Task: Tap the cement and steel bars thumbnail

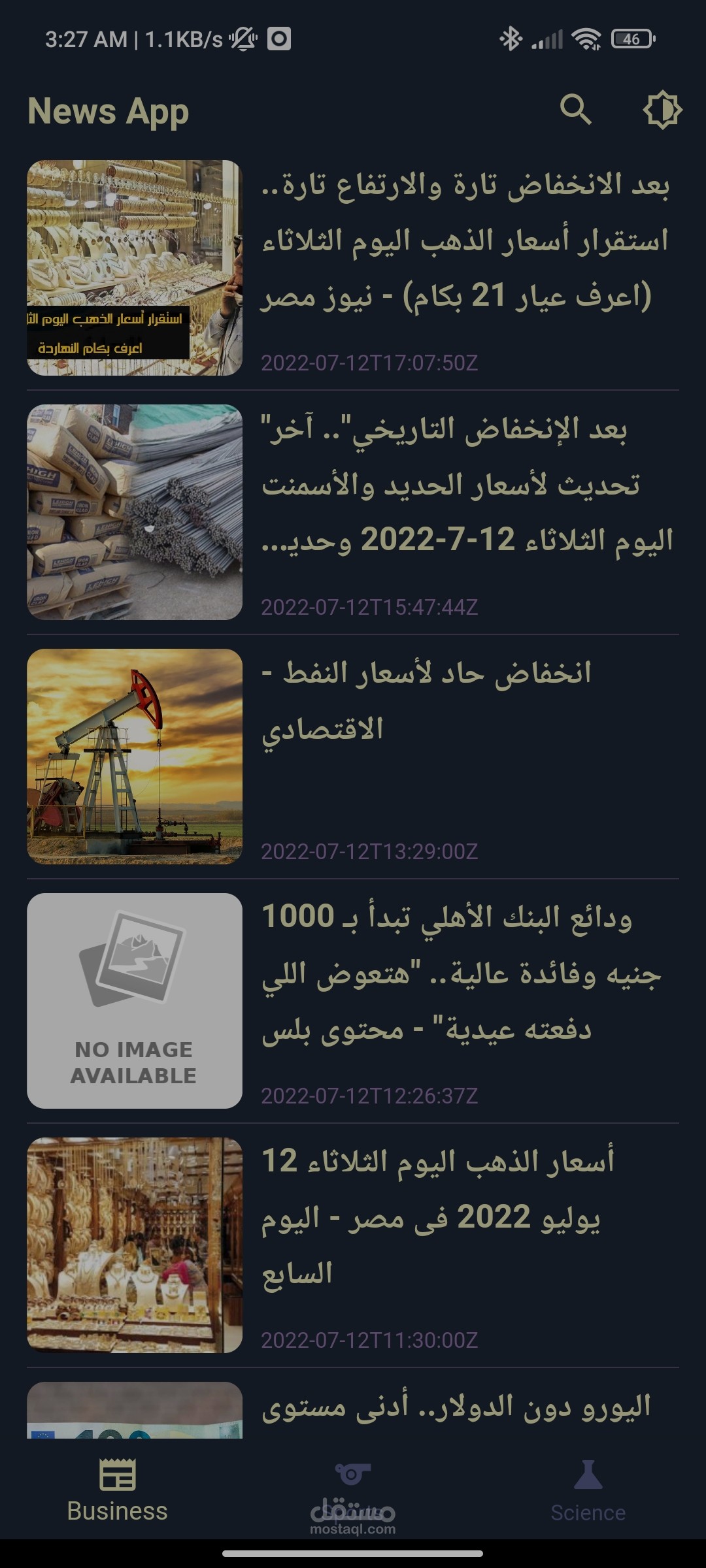Action: point(133,513)
